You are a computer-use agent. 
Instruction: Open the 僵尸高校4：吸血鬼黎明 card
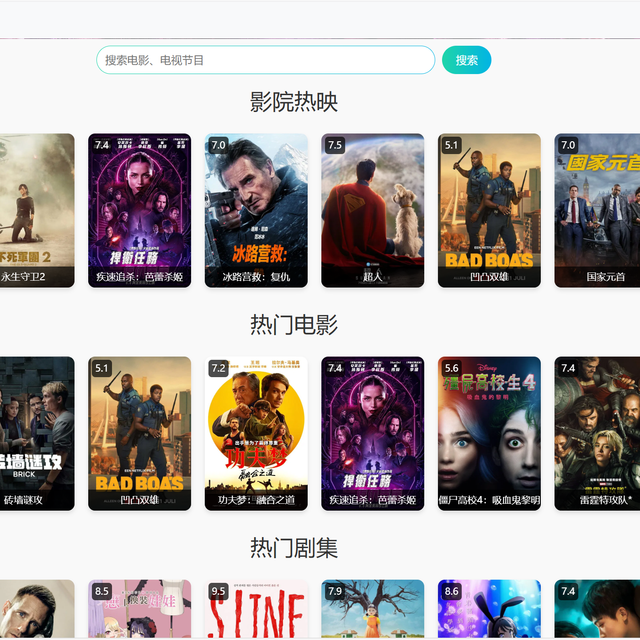[x=489, y=433]
